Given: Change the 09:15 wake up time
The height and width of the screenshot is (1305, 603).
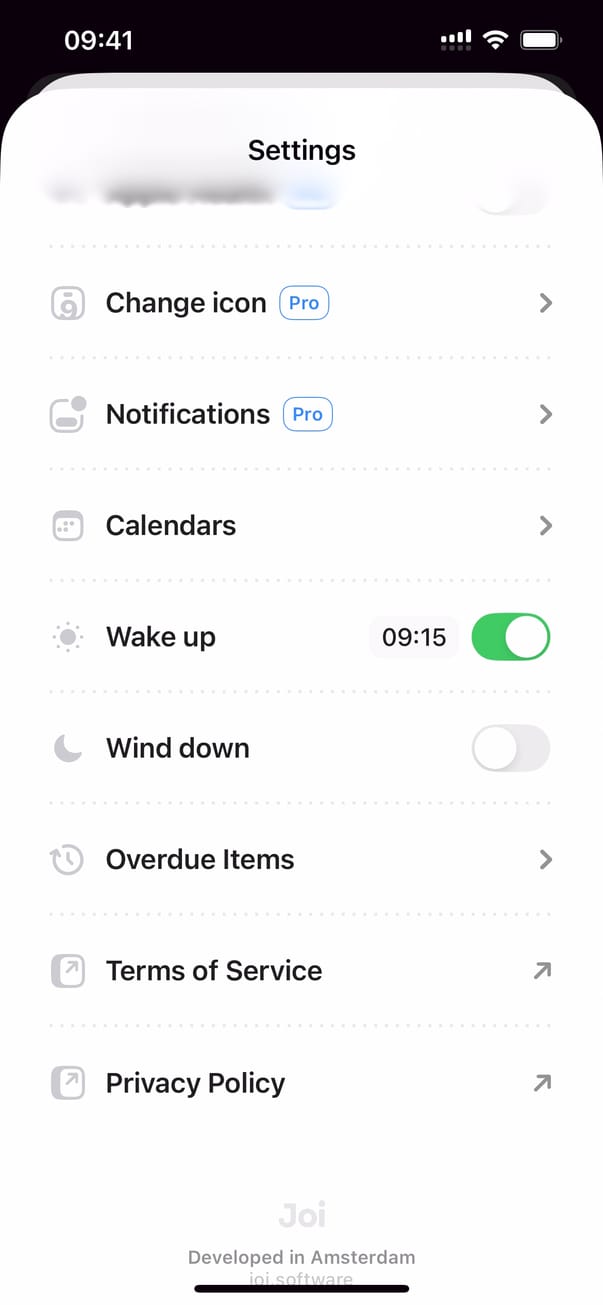Looking at the screenshot, I should pyautogui.click(x=414, y=637).
